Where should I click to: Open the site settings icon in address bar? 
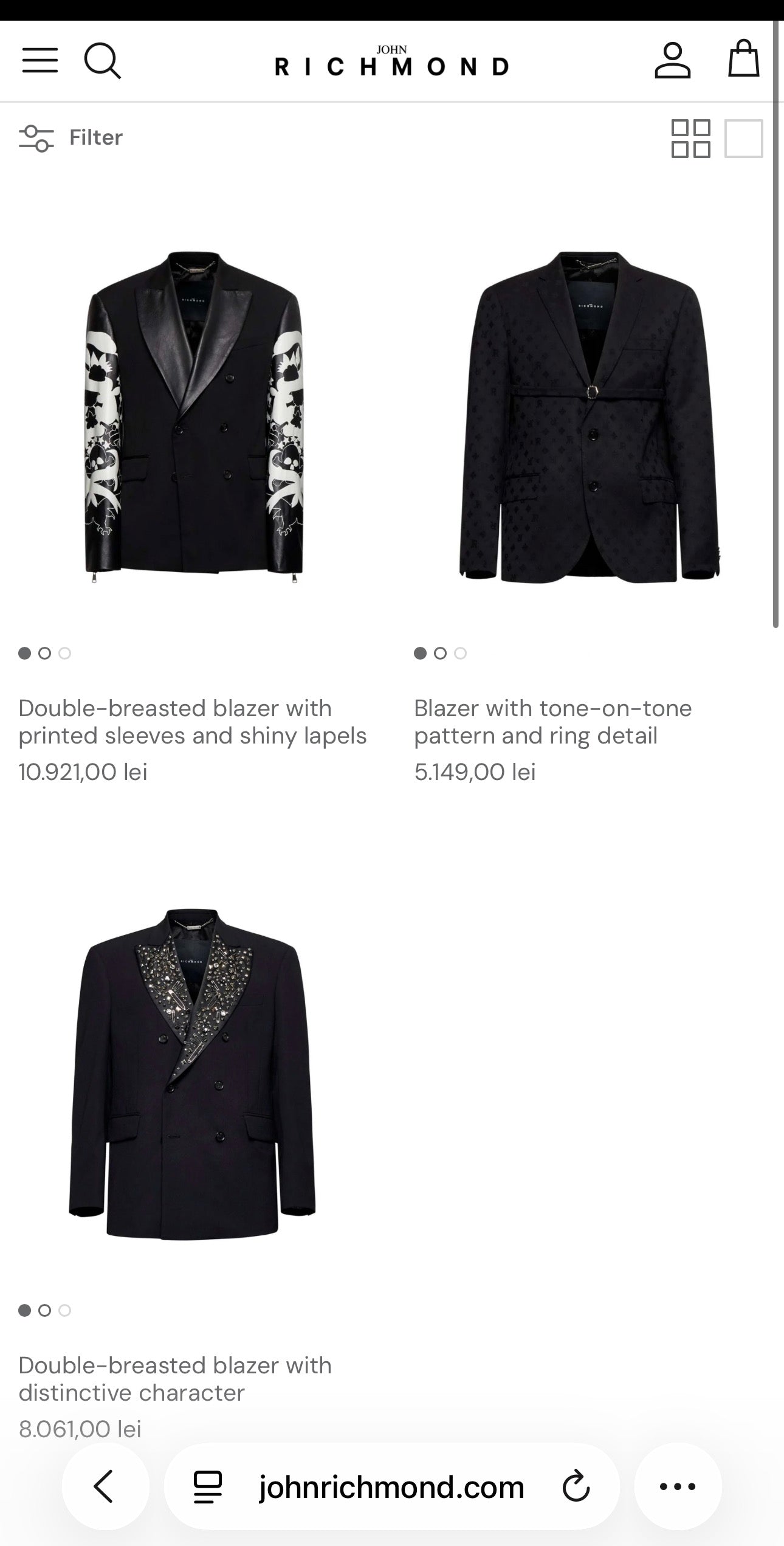click(208, 1487)
